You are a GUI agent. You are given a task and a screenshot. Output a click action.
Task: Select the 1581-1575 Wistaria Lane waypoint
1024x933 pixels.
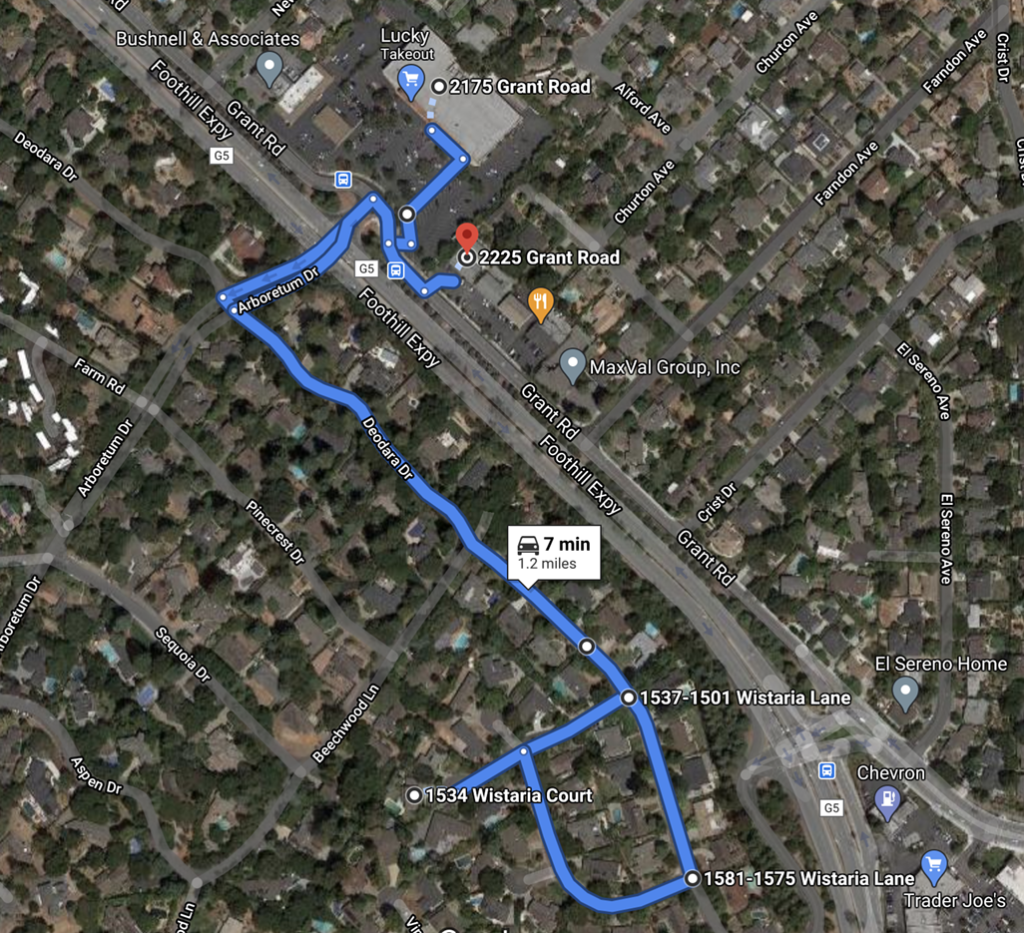coord(692,879)
